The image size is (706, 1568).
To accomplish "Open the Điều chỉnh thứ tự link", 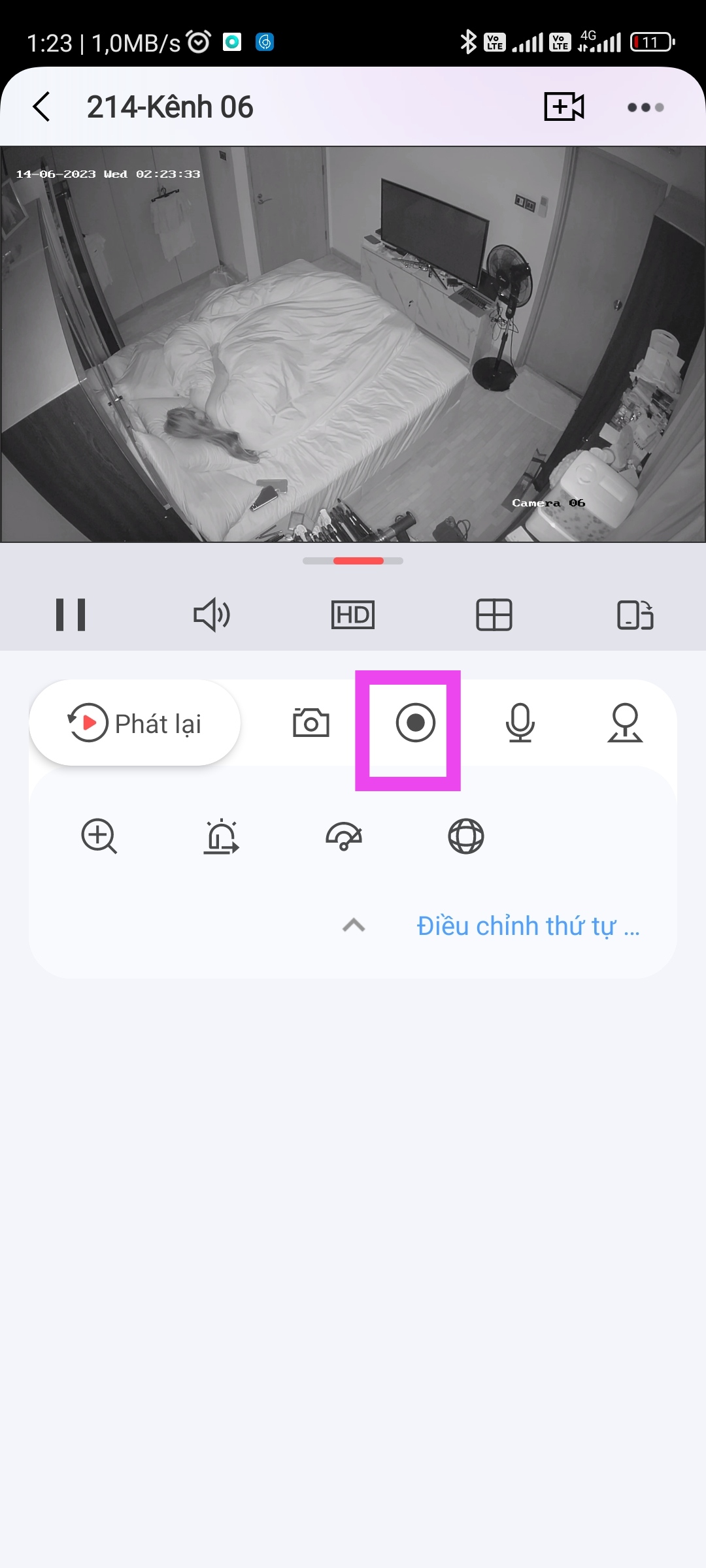I will [x=528, y=926].
